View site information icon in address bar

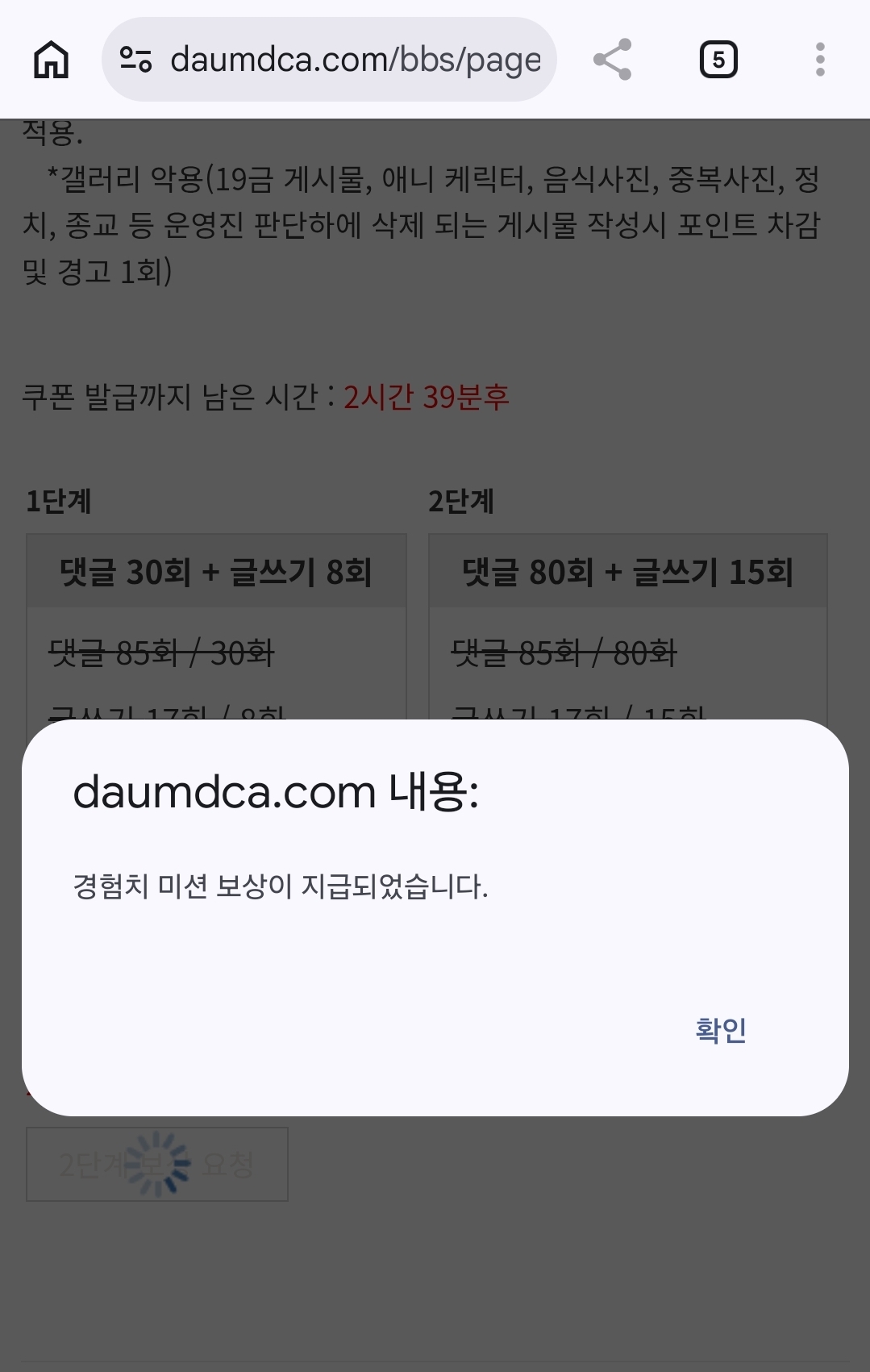[135, 60]
